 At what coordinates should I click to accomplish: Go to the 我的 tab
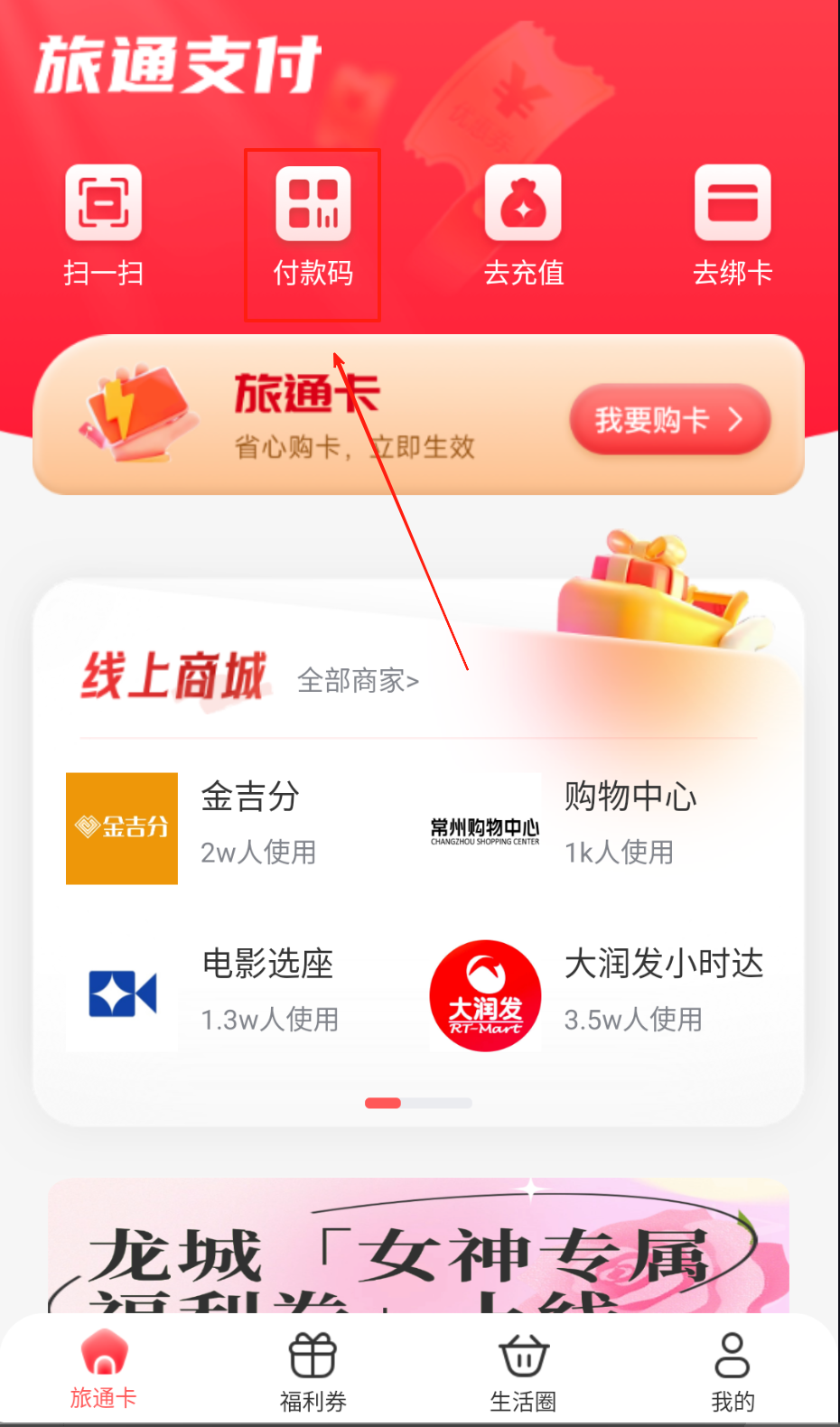[733, 1373]
